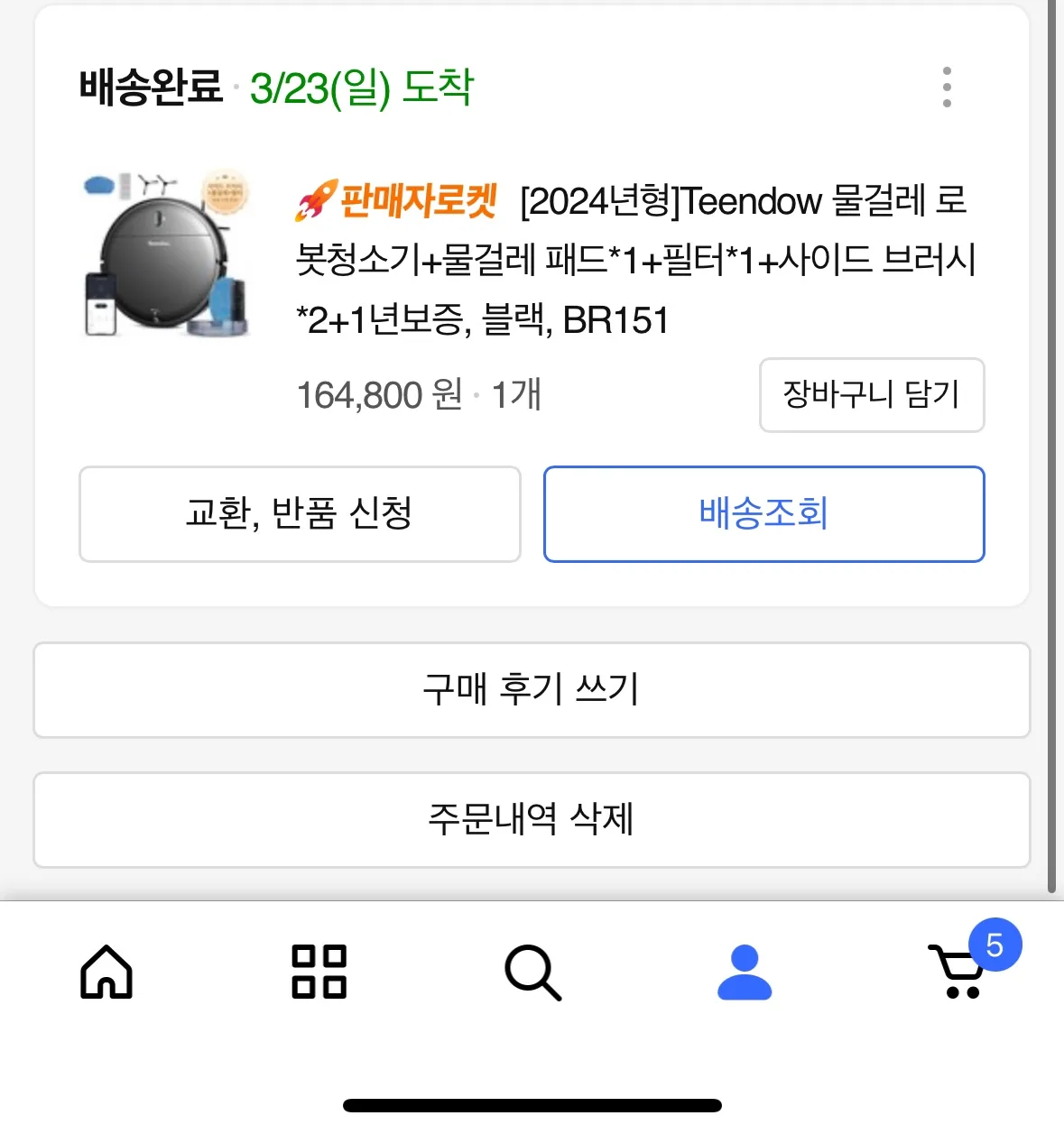Write a review via 구매 후기 쓰기

coord(532,690)
